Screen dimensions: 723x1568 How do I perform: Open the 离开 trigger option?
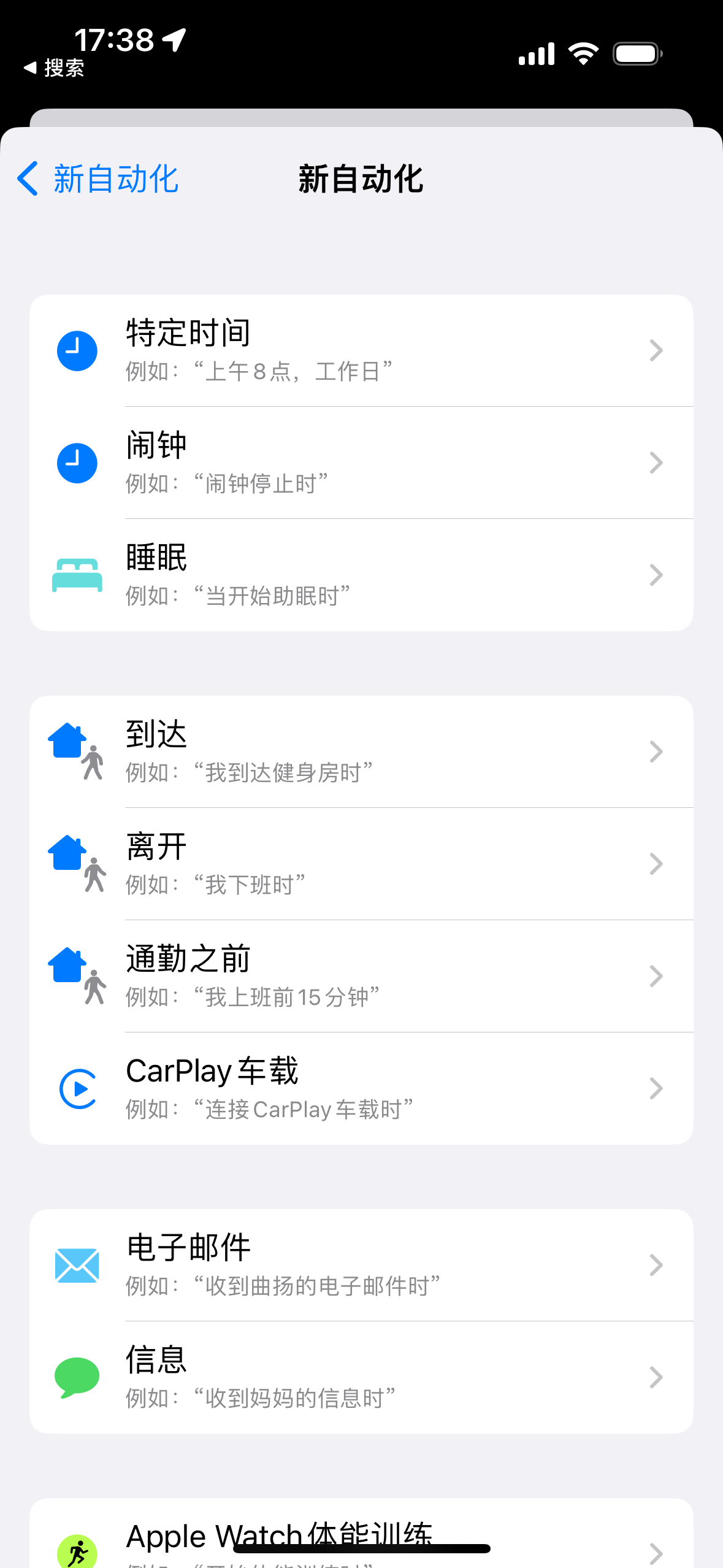pos(361,864)
